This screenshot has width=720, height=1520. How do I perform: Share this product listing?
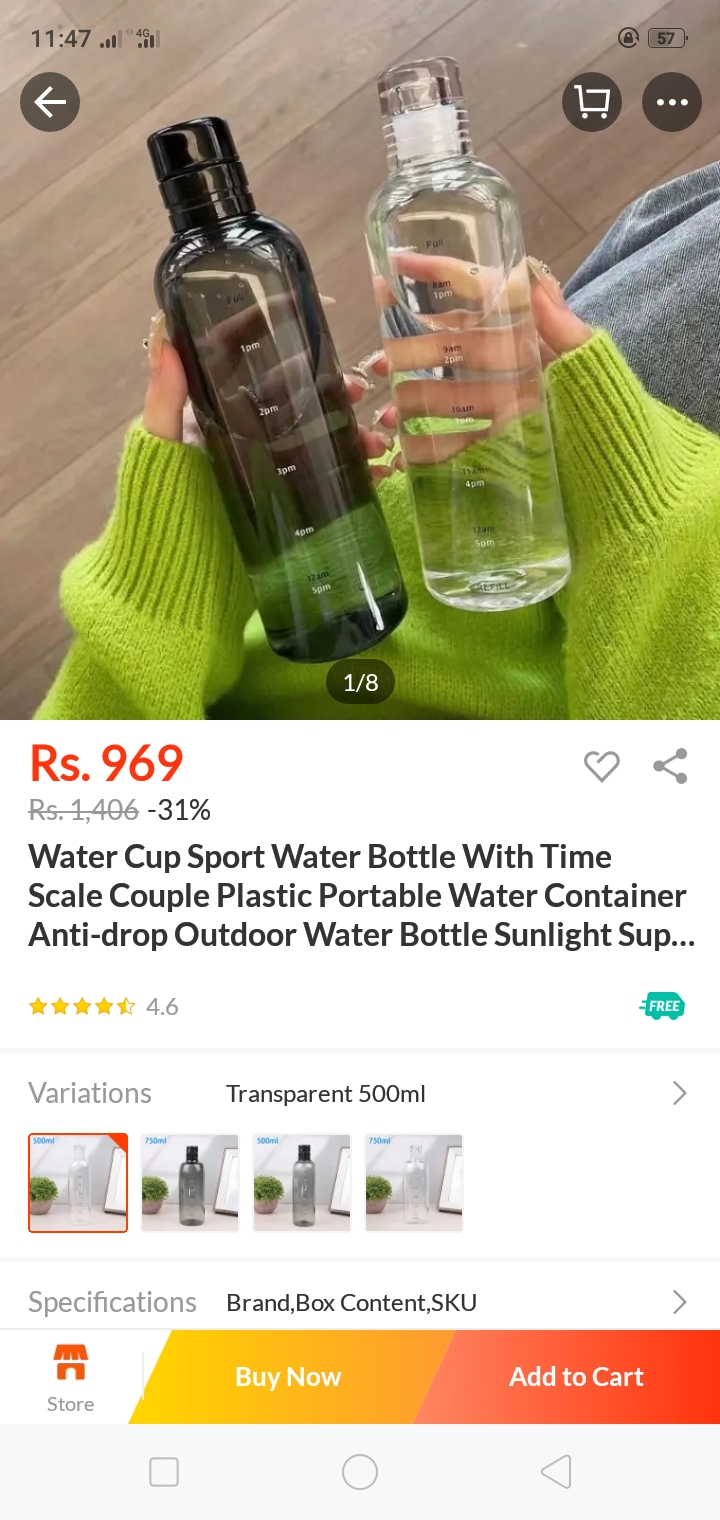(670, 767)
